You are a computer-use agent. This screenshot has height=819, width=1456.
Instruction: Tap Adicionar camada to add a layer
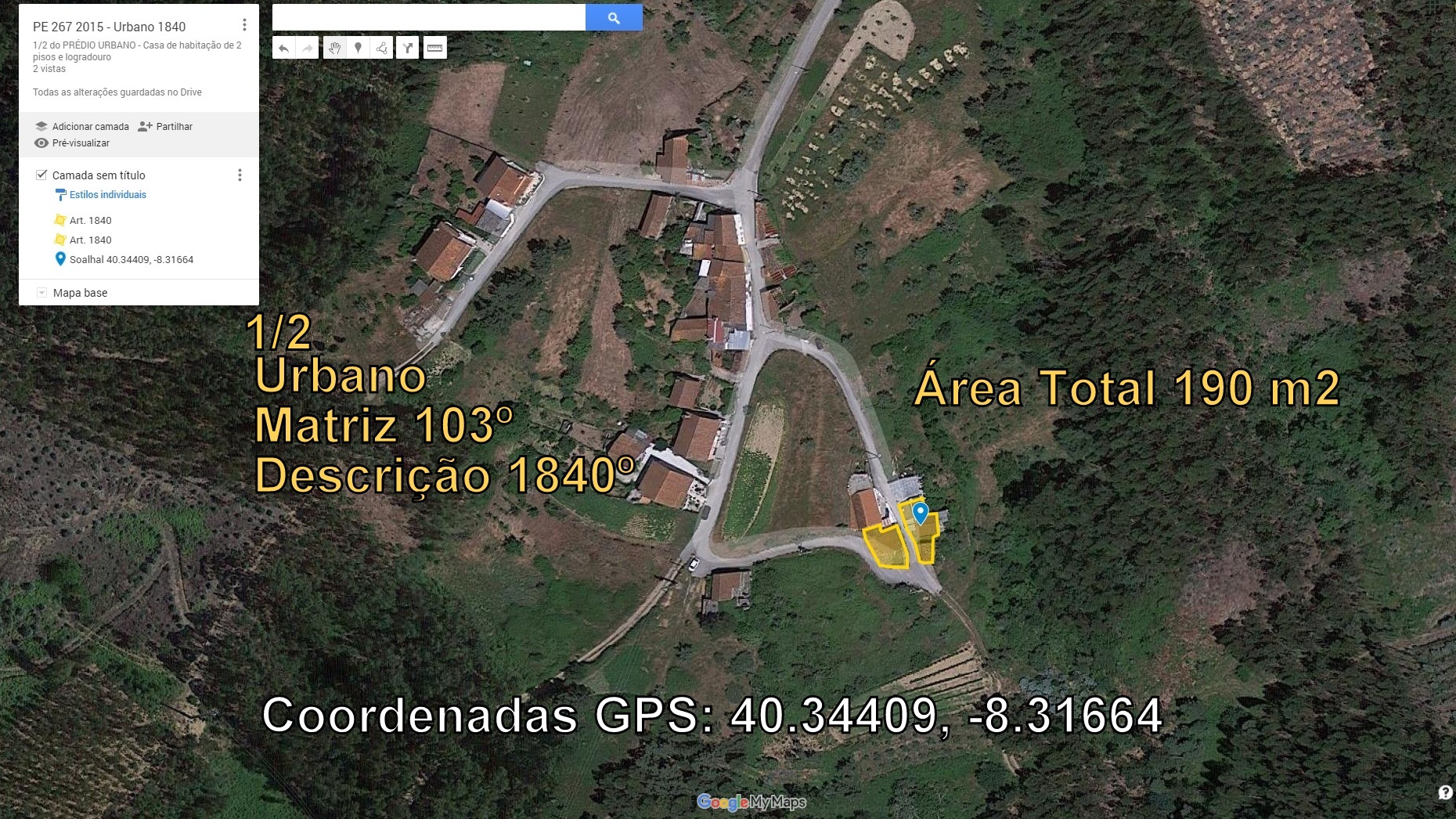(x=82, y=126)
